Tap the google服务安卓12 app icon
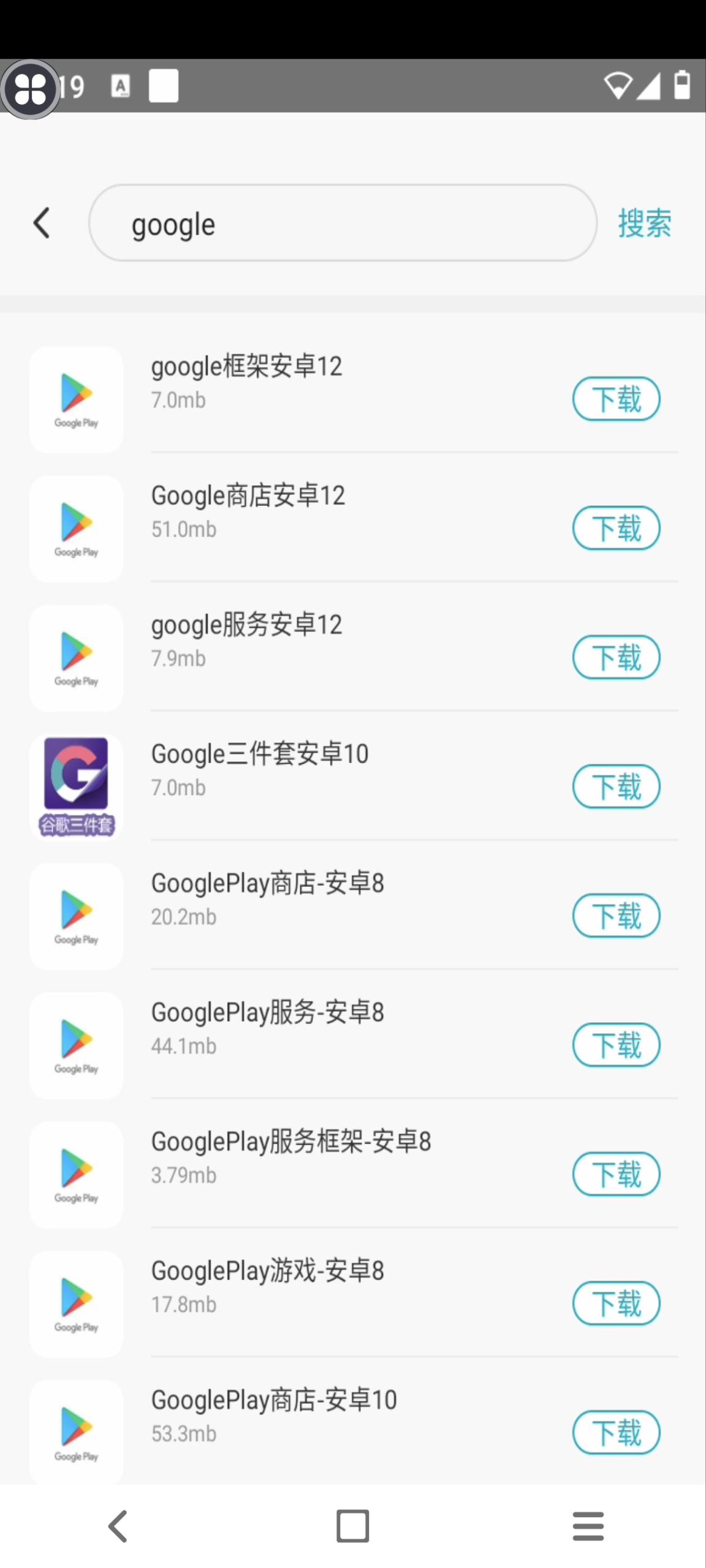The width and height of the screenshot is (706, 1568). tap(76, 657)
